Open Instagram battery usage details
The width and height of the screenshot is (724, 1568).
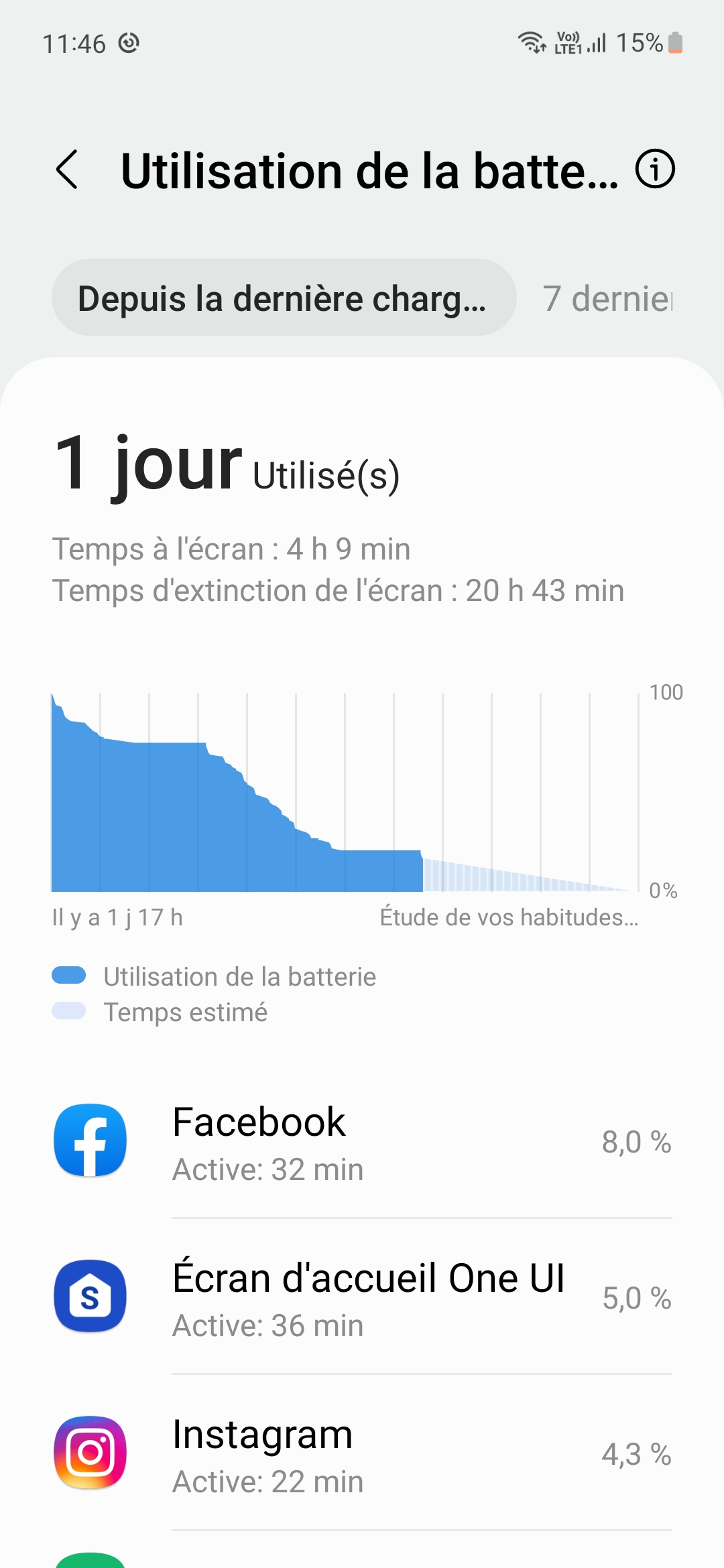tap(362, 1453)
